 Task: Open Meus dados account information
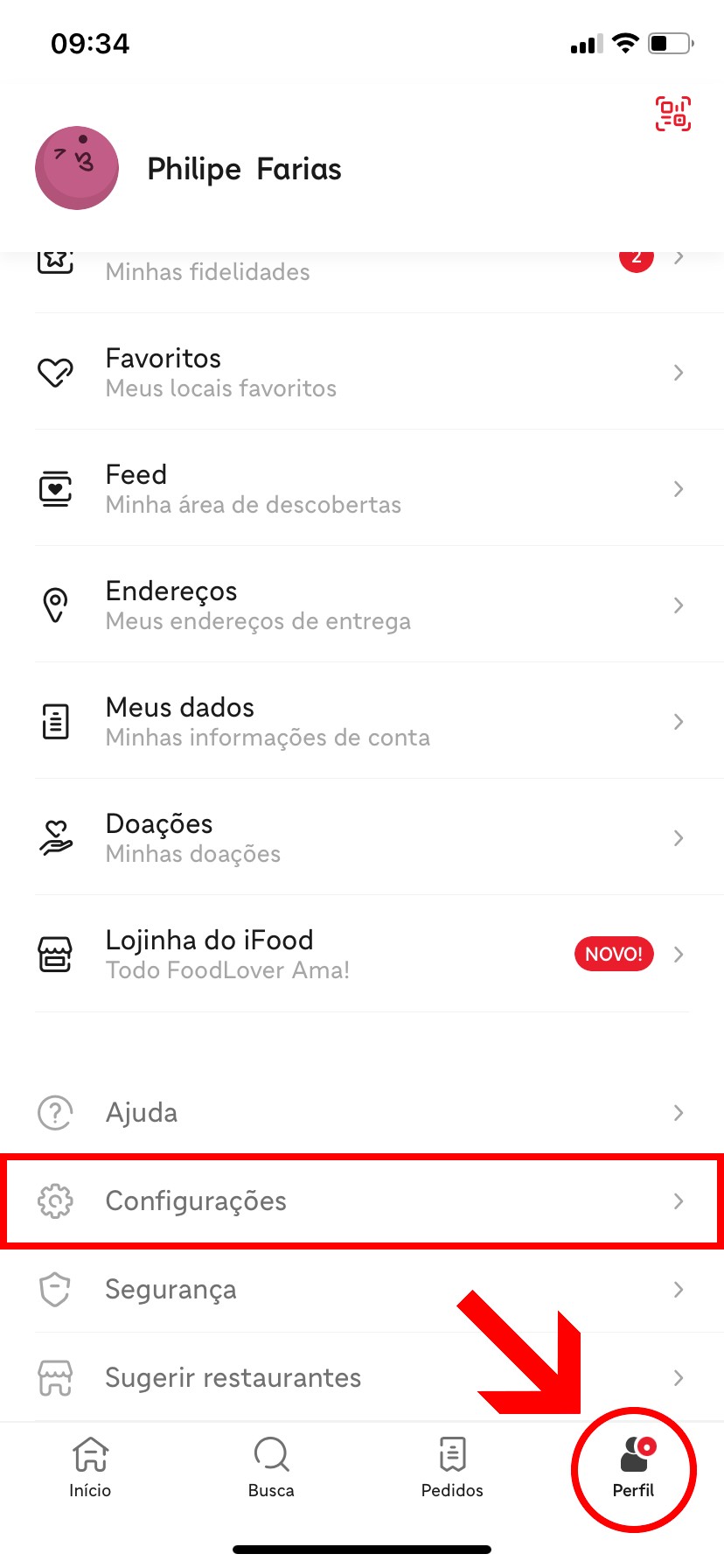pyautogui.click(x=361, y=722)
